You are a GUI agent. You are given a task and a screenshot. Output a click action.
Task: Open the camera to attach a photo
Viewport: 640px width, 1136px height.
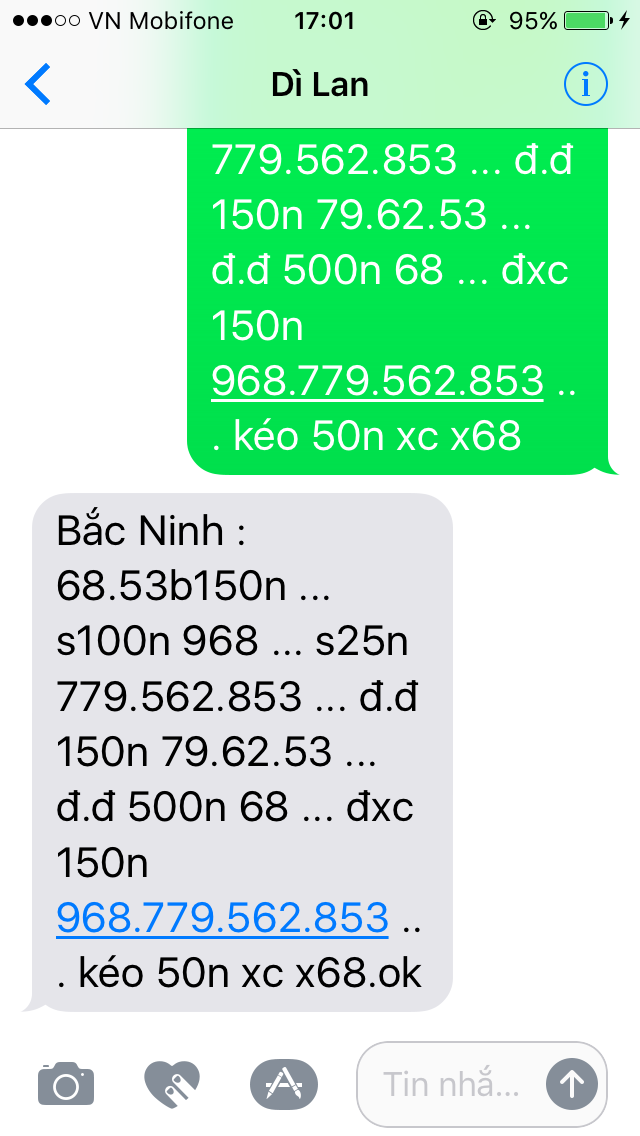[66, 1082]
